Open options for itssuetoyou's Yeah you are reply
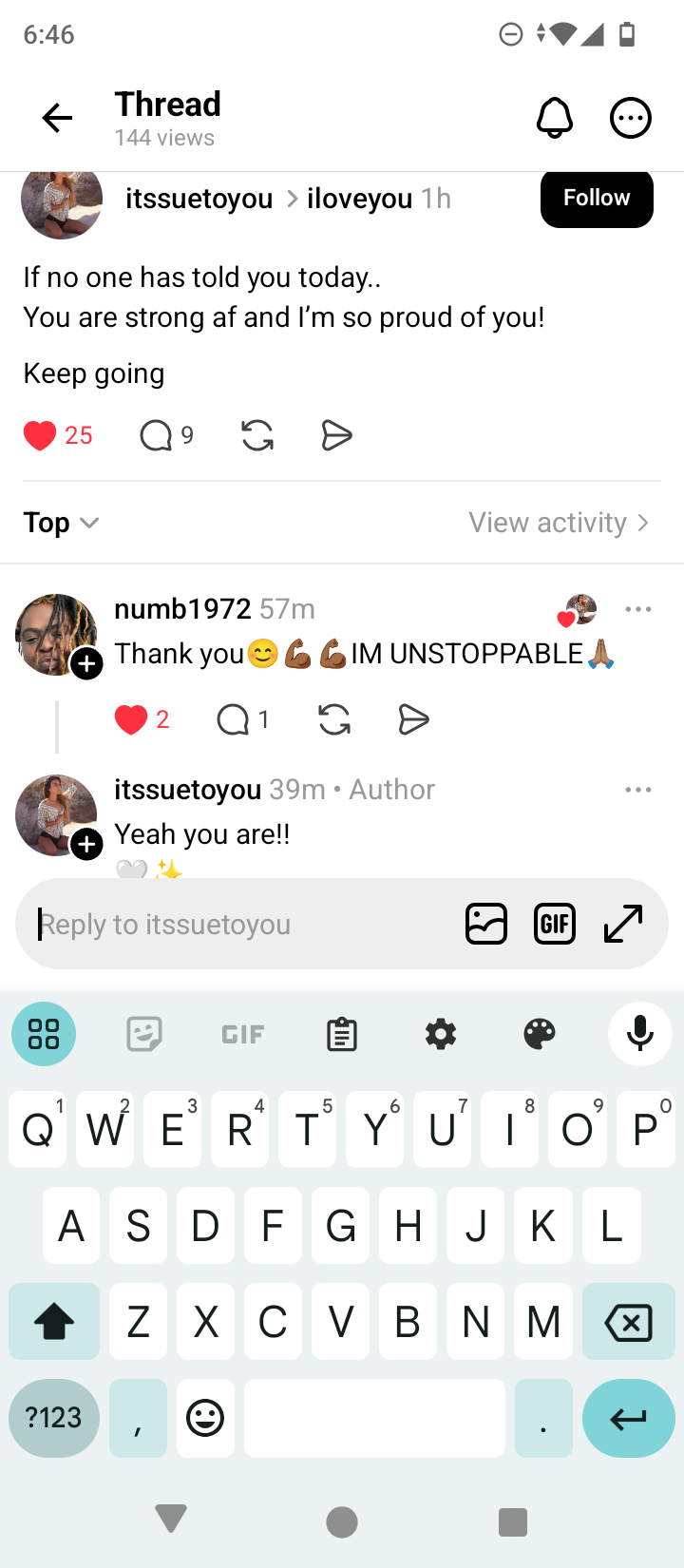This screenshot has width=684, height=1568. (637, 790)
